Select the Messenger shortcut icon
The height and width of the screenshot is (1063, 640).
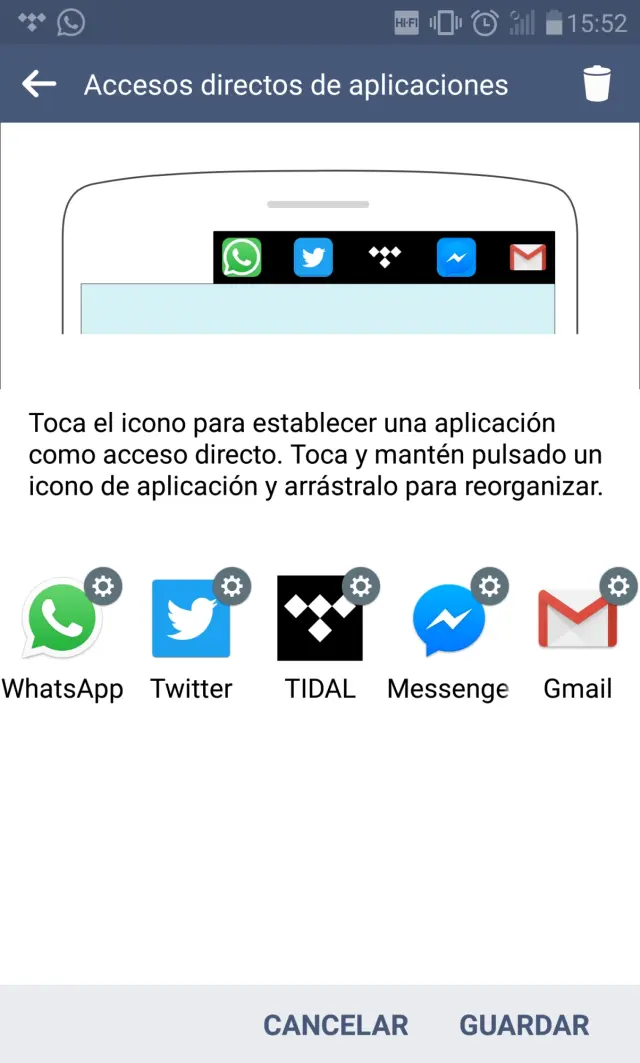(448, 619)
